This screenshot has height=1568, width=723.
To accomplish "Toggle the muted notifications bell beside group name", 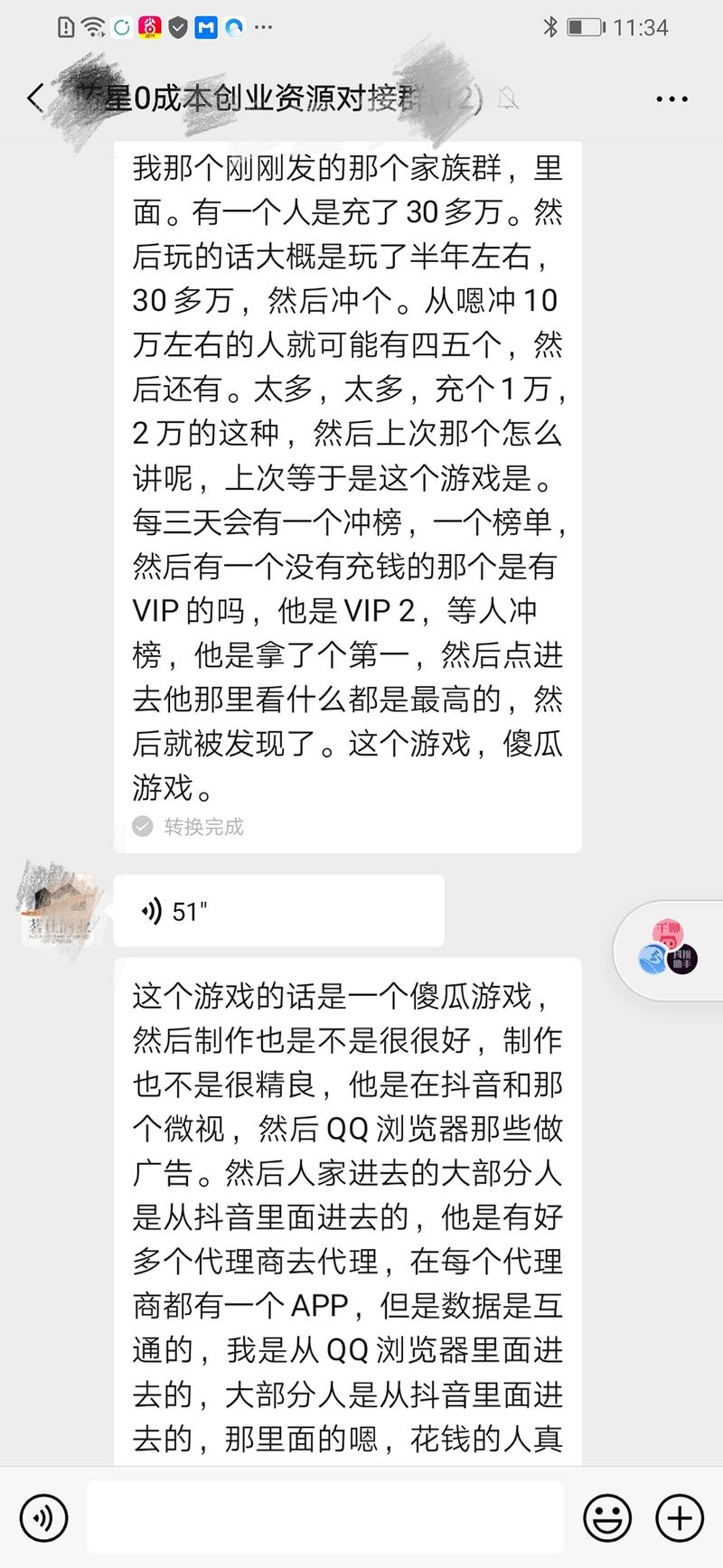I will (x=508, y=99).
